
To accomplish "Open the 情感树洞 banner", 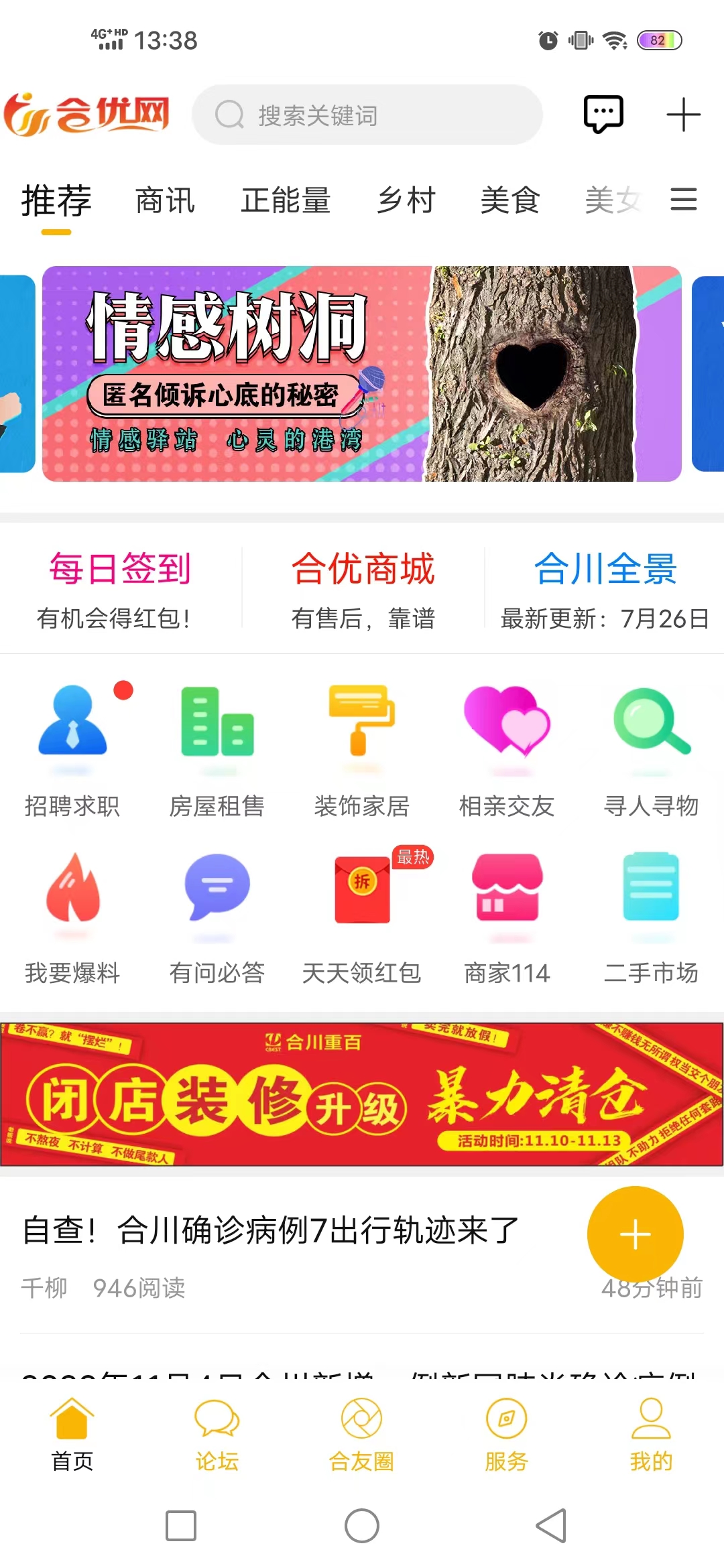I will tap(362, 374).
